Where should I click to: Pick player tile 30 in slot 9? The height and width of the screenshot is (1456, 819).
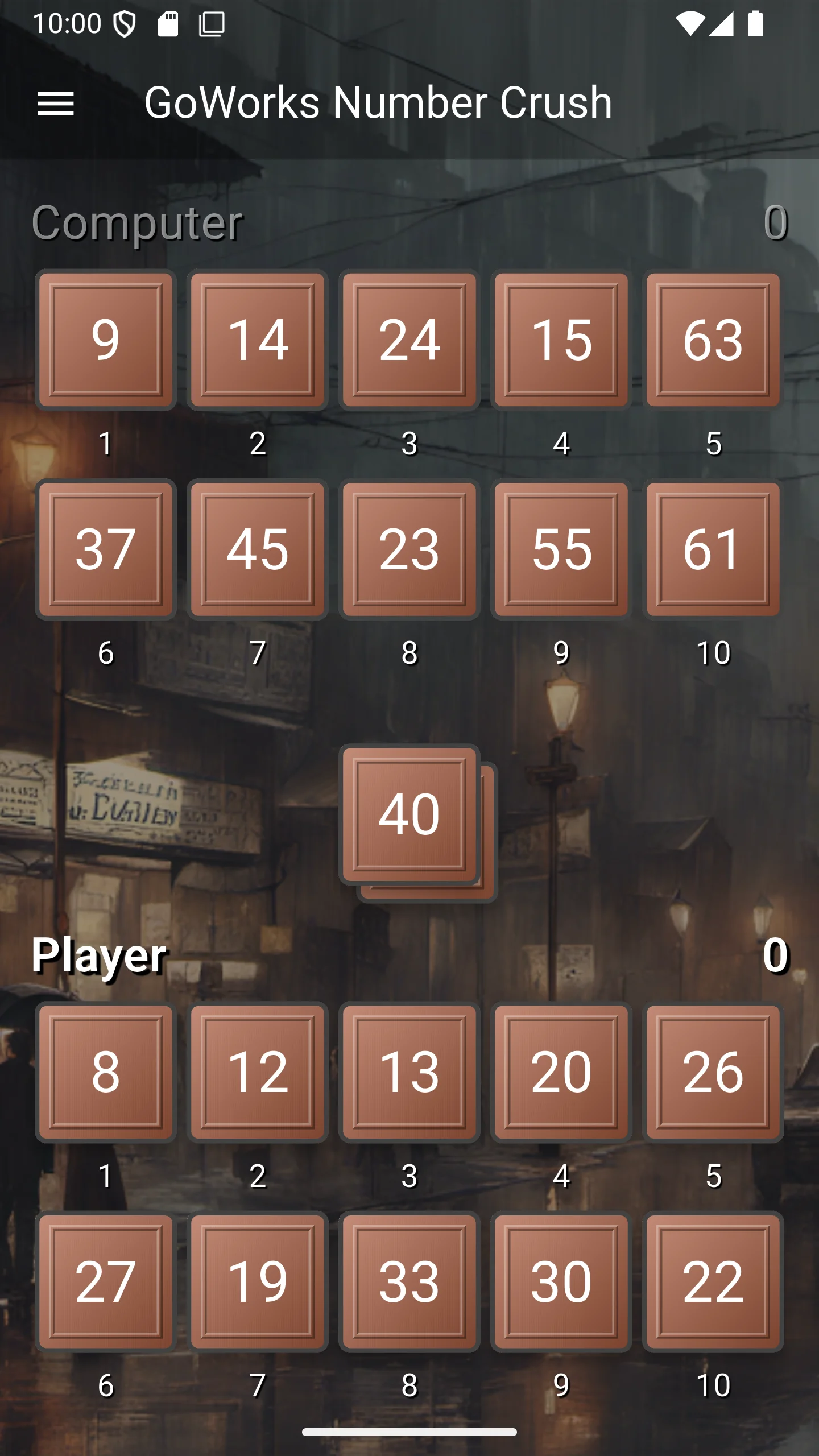pyautogui.click(x=561, y=1281)
